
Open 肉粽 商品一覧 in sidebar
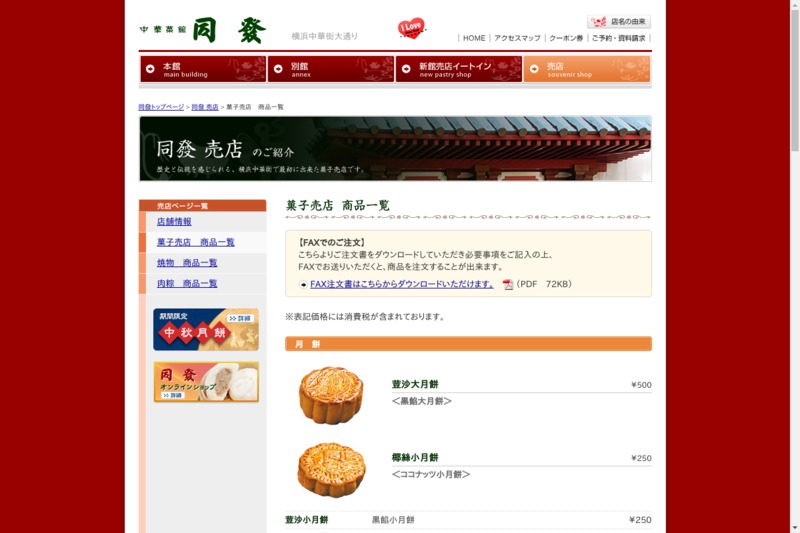tap(187, 284)
